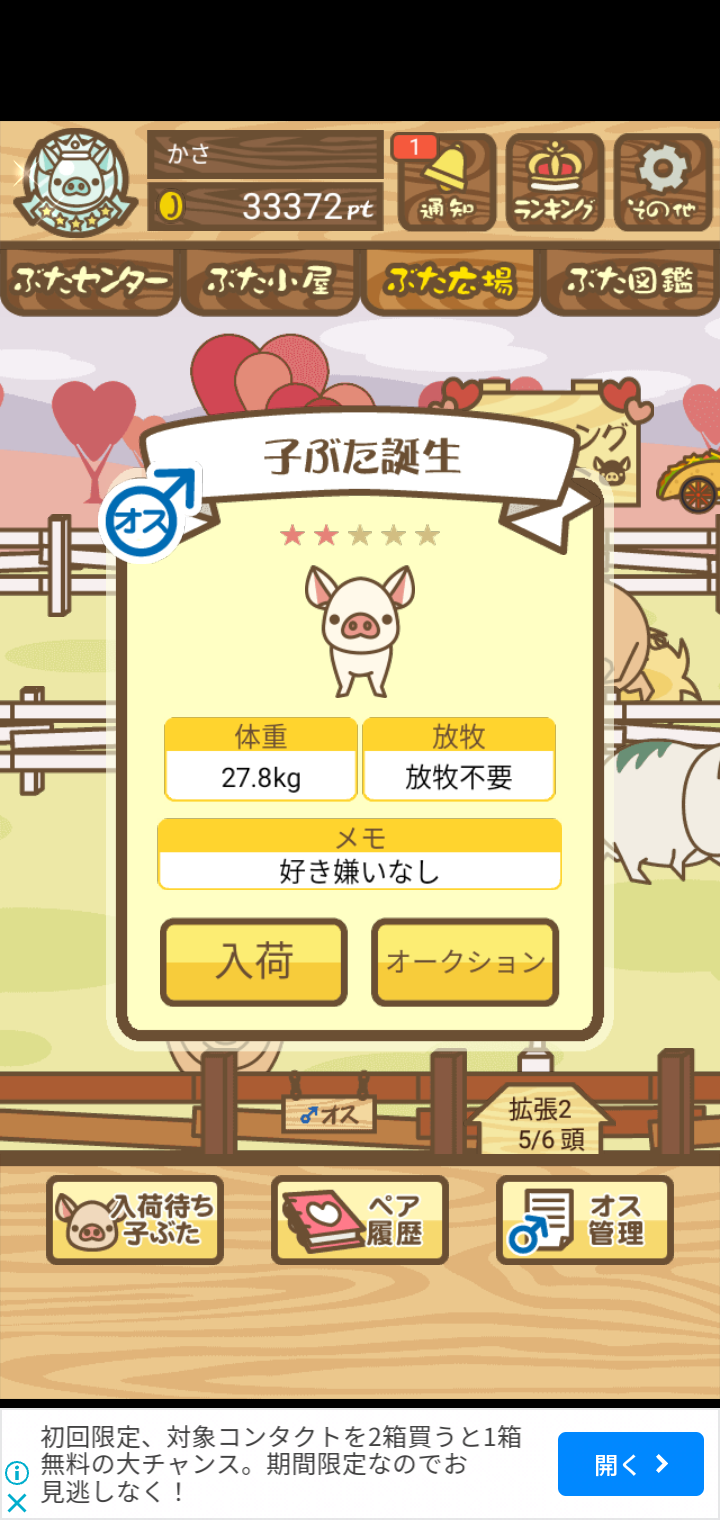Switch to ぶたセンター tab
The width and height of the screenshot is (720, 1520).
click(90, 282)
